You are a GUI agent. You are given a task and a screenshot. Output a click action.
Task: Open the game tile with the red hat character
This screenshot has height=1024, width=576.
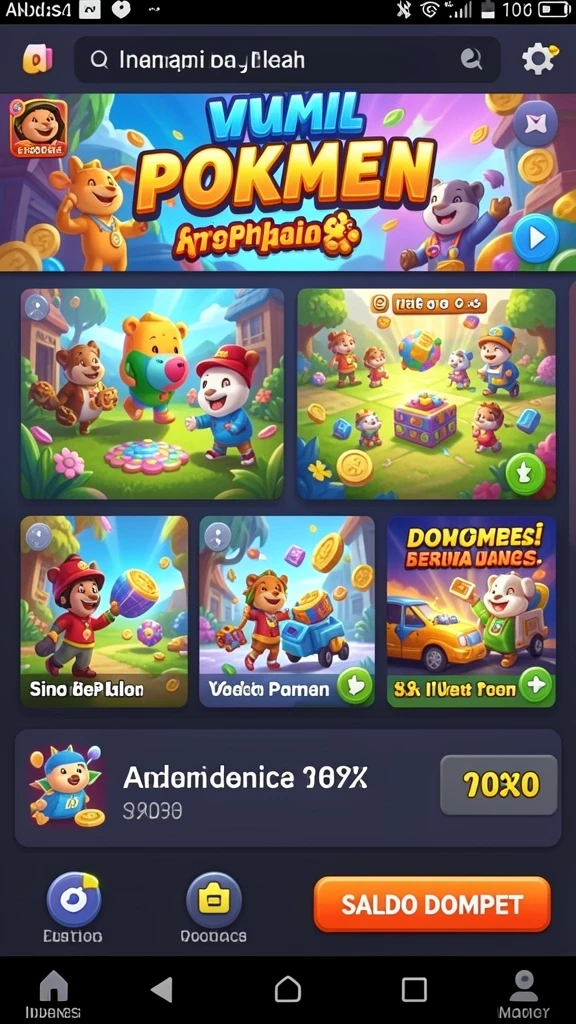tap(104, 611)
